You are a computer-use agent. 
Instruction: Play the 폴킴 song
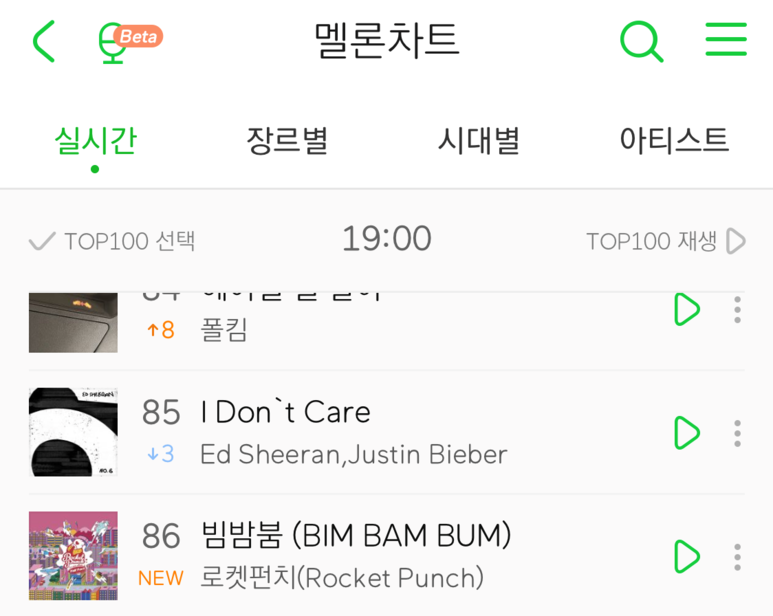tap(687, 309)
